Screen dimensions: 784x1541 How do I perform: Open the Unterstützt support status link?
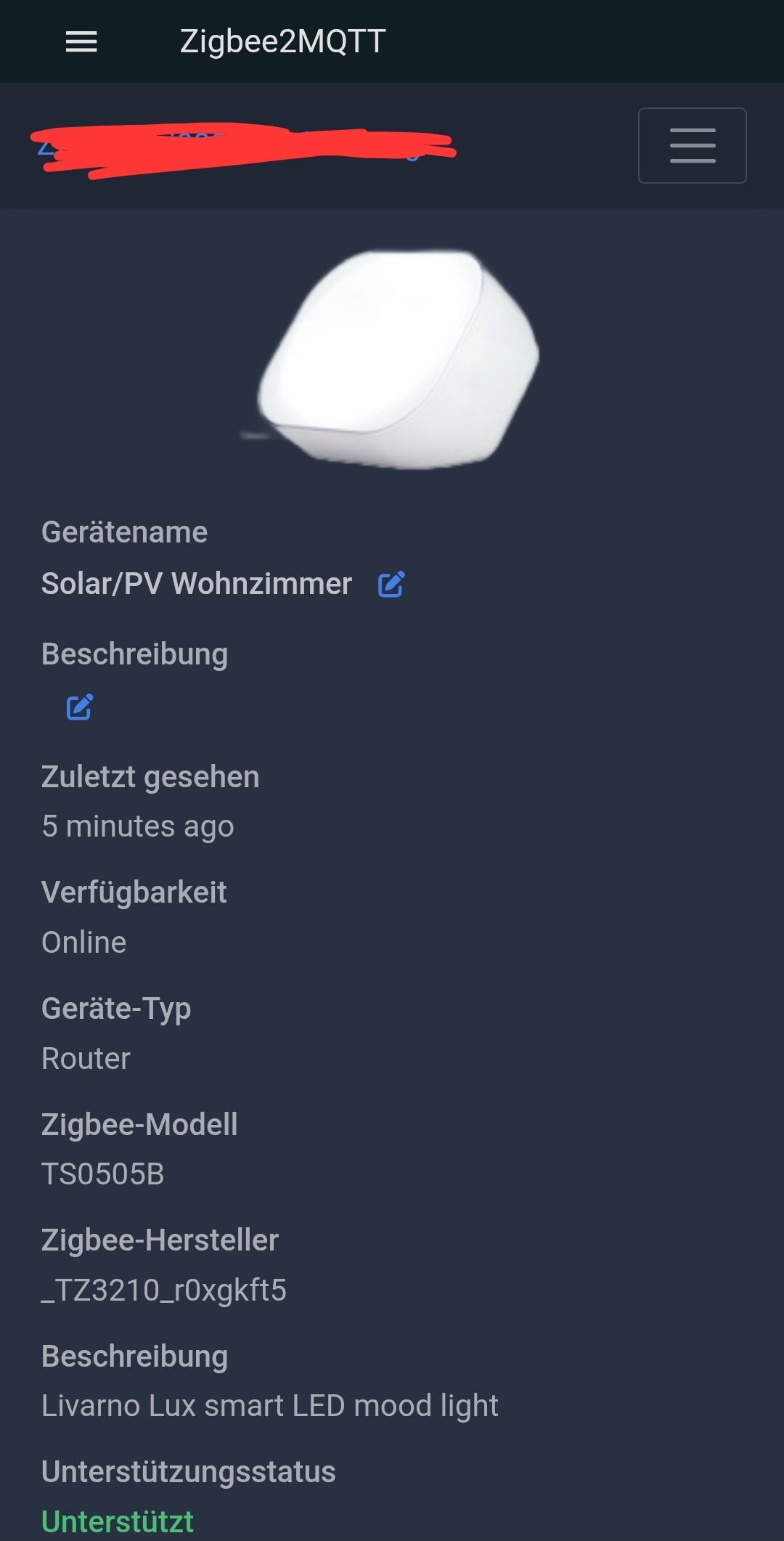[x=118, y=1521]
